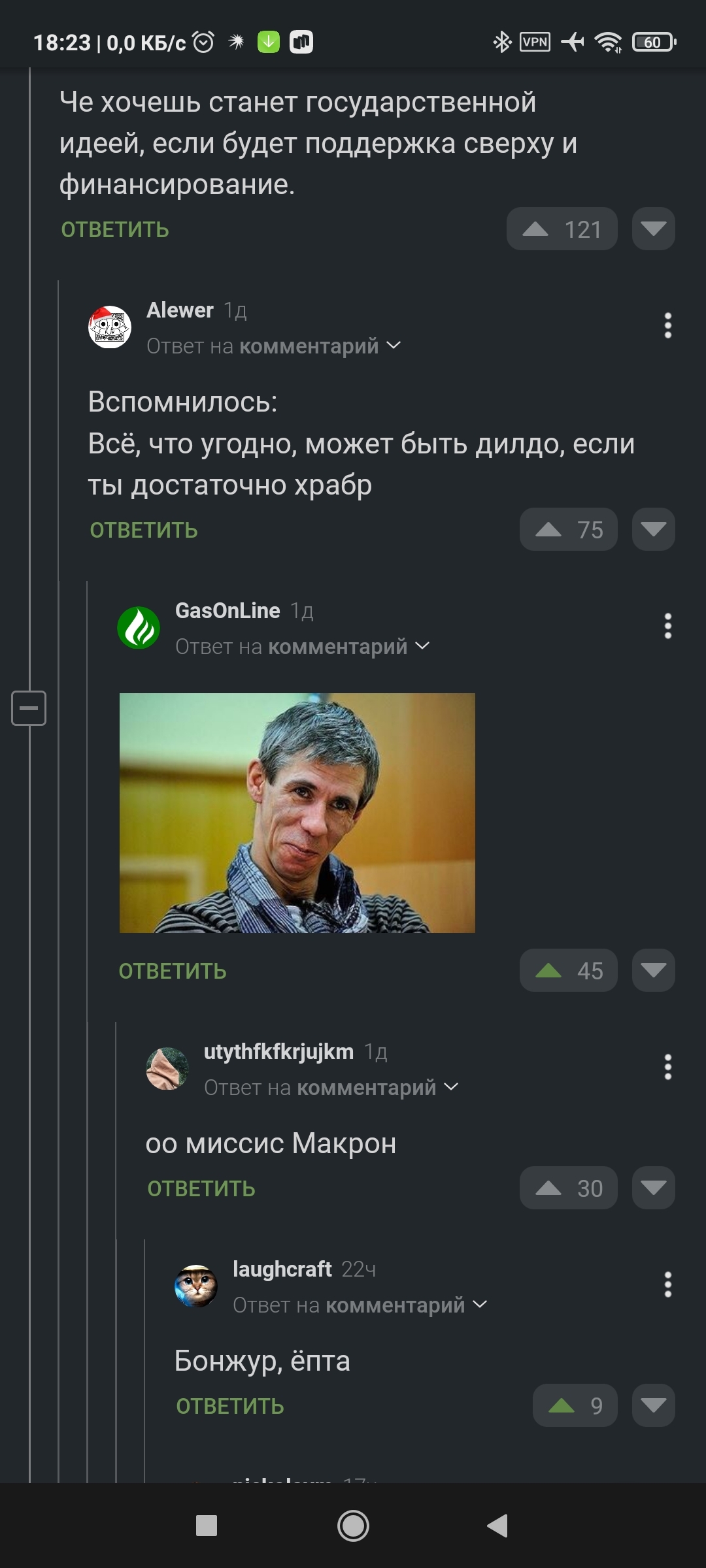Image resolution: width=706 pixels, height=1568 pixels.
Task: Reply to GasOnLine's image comment
Action: coord(173,971)
